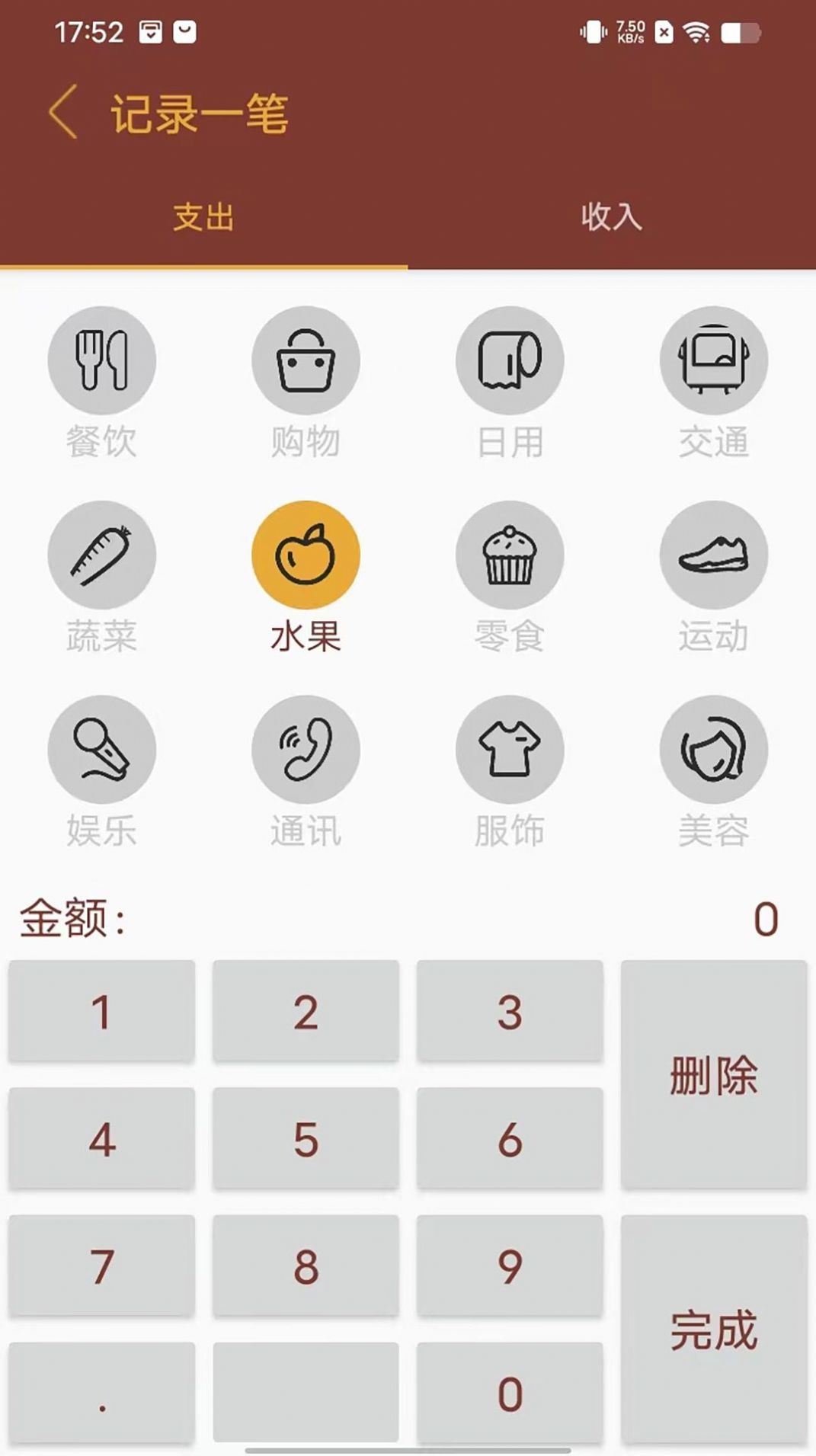Switch to the 收入 income tab
Viewport: 816px width, 1456px height.
(612, 219)
